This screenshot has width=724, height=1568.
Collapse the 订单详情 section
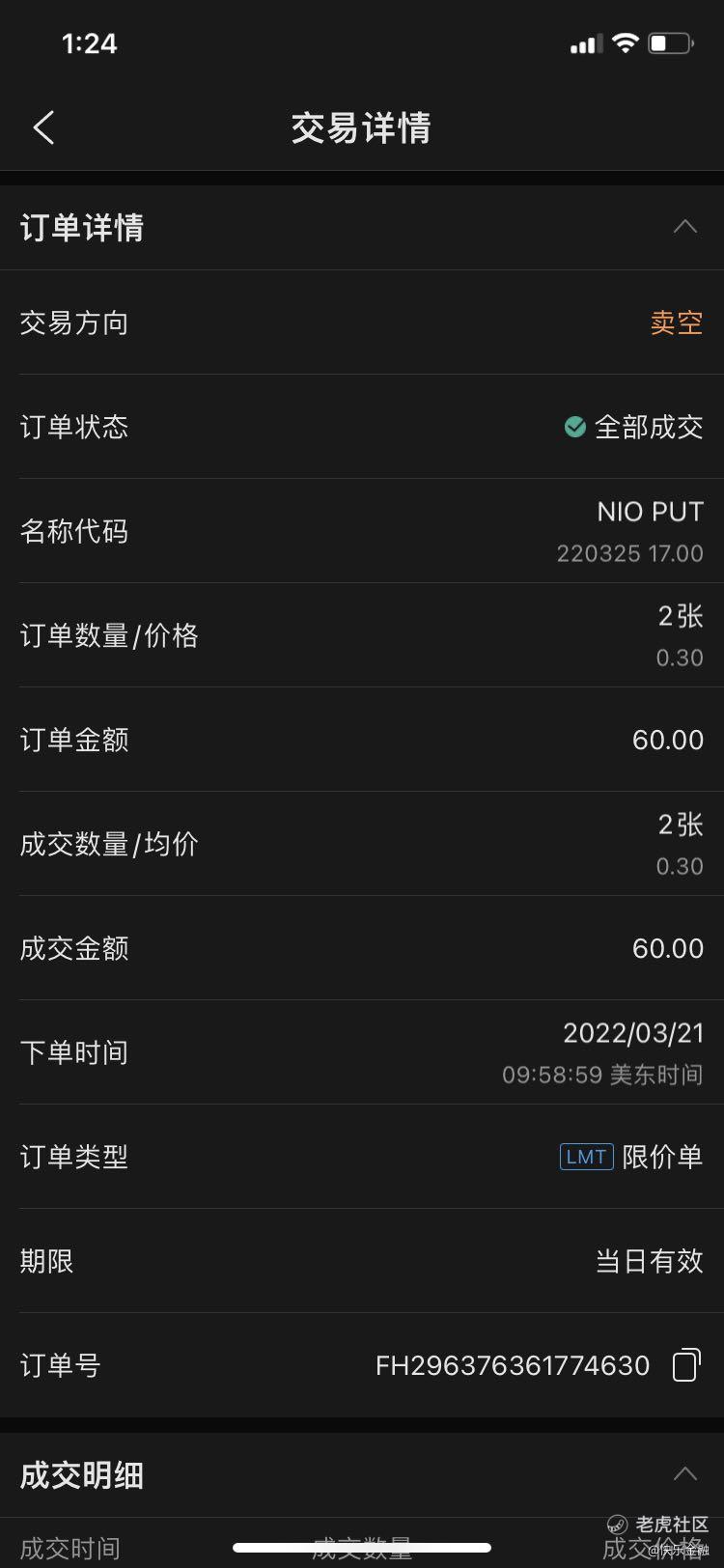point(684,227)
